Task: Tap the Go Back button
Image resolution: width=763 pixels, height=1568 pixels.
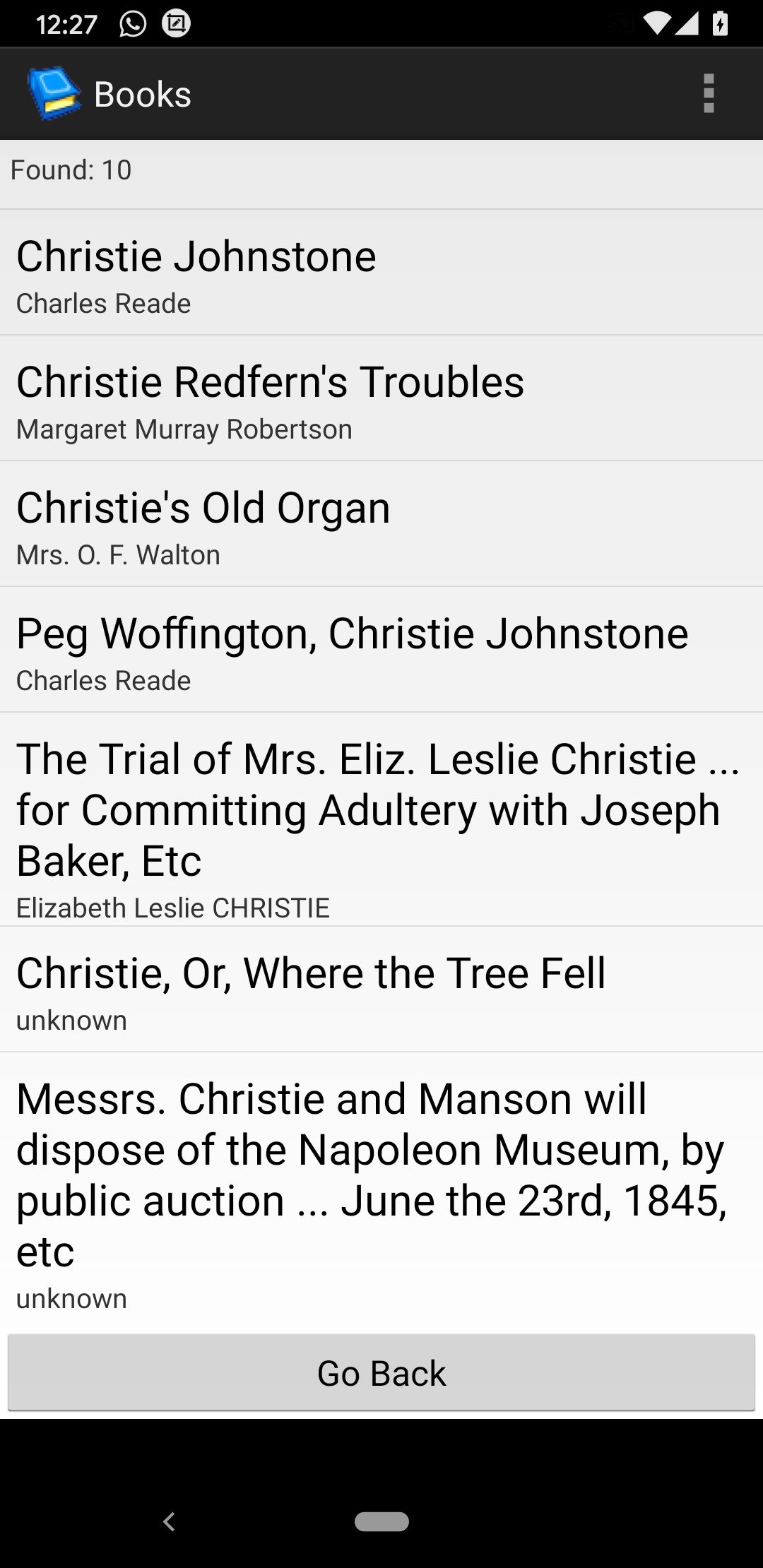Action: point(381,1373)
